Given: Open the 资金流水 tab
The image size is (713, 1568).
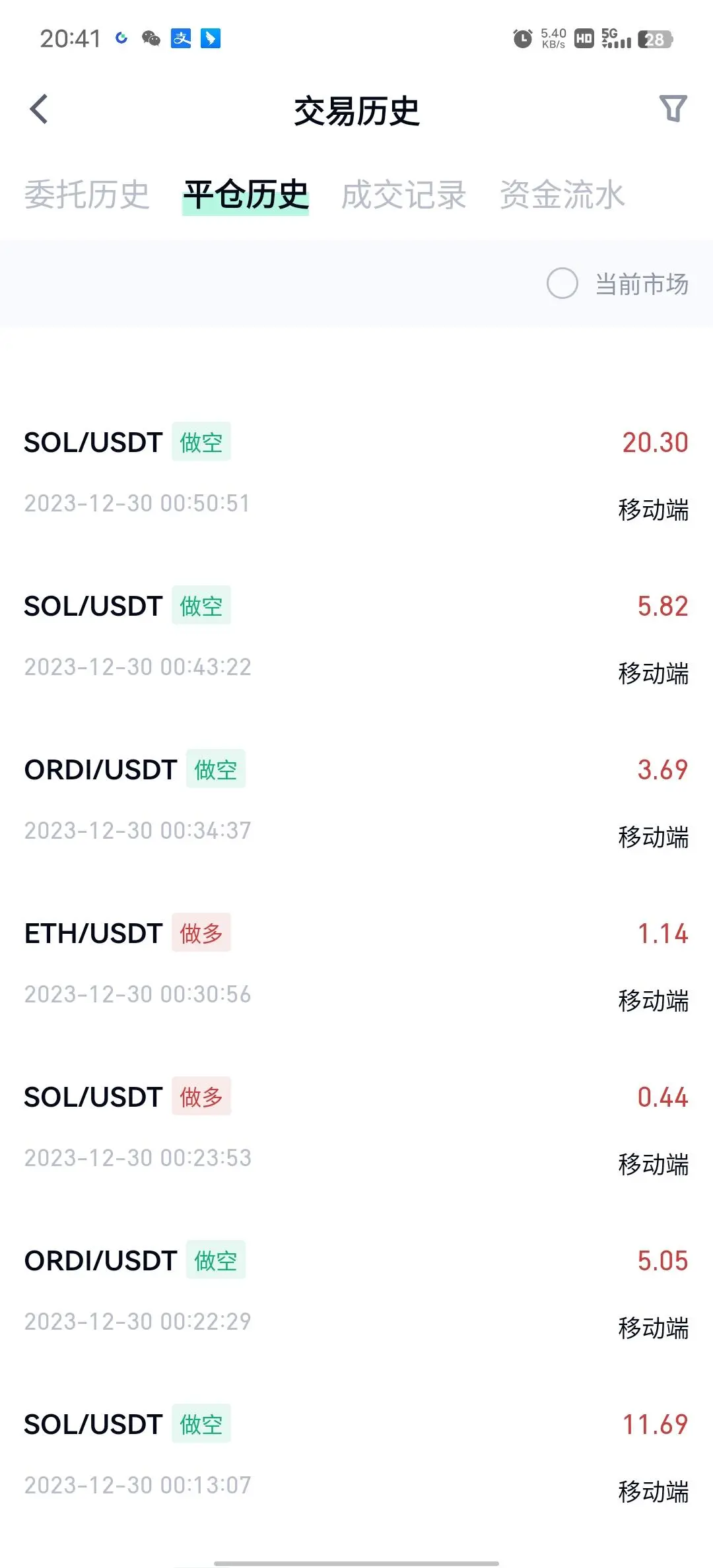Looking at the screenshot, I should point(562,195).
